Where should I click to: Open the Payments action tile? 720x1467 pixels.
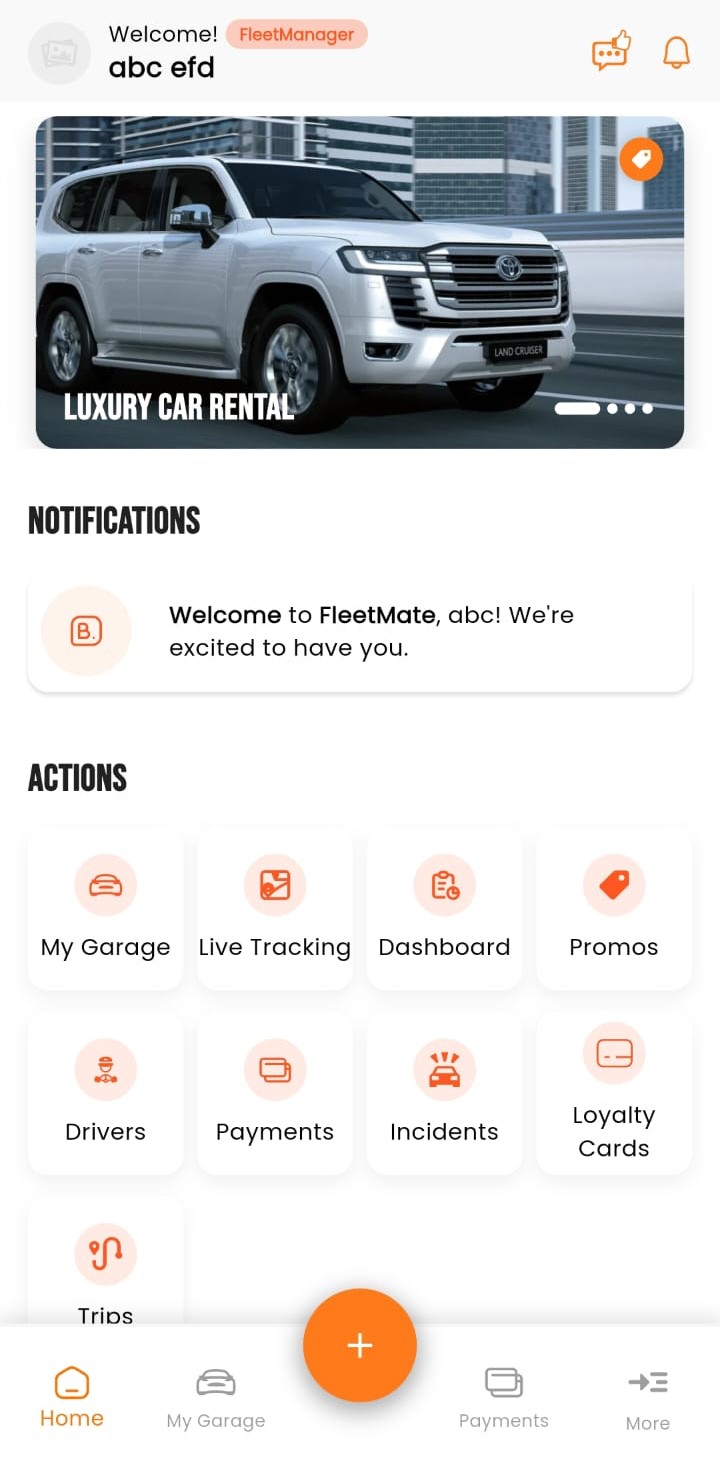275,1093
